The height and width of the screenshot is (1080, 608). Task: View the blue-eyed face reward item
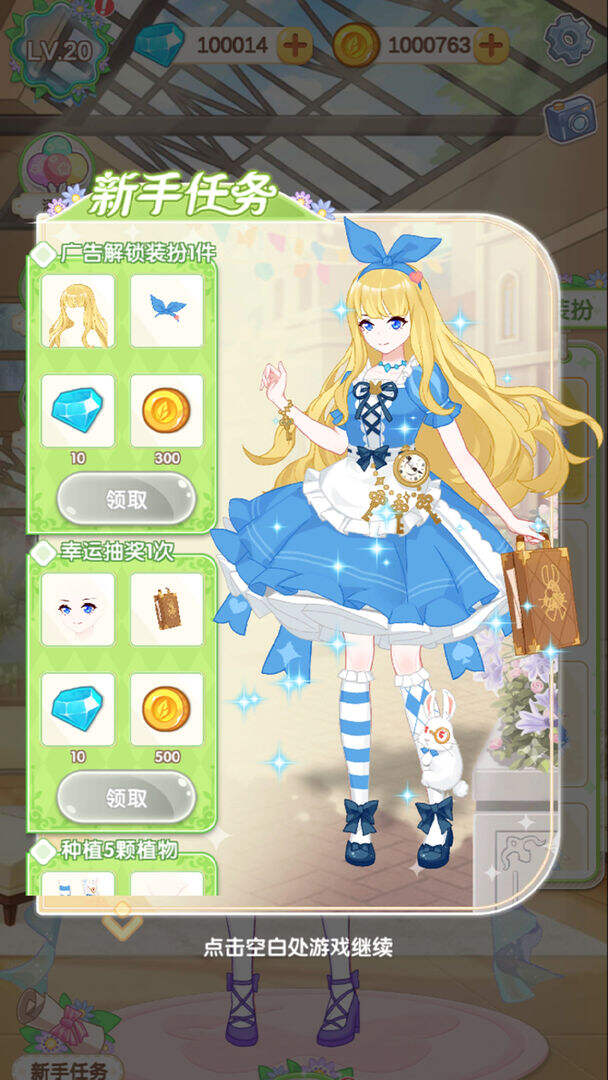[x=78, y=609]
